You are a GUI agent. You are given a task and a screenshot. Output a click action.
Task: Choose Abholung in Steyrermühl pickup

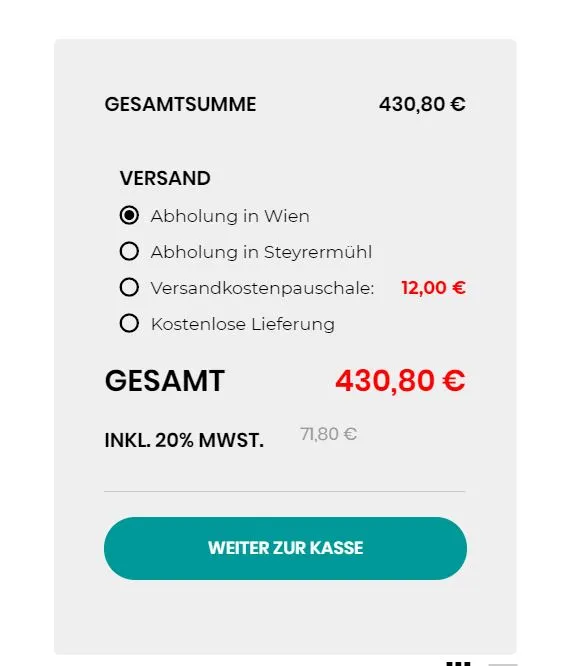[x=129, y=251]
